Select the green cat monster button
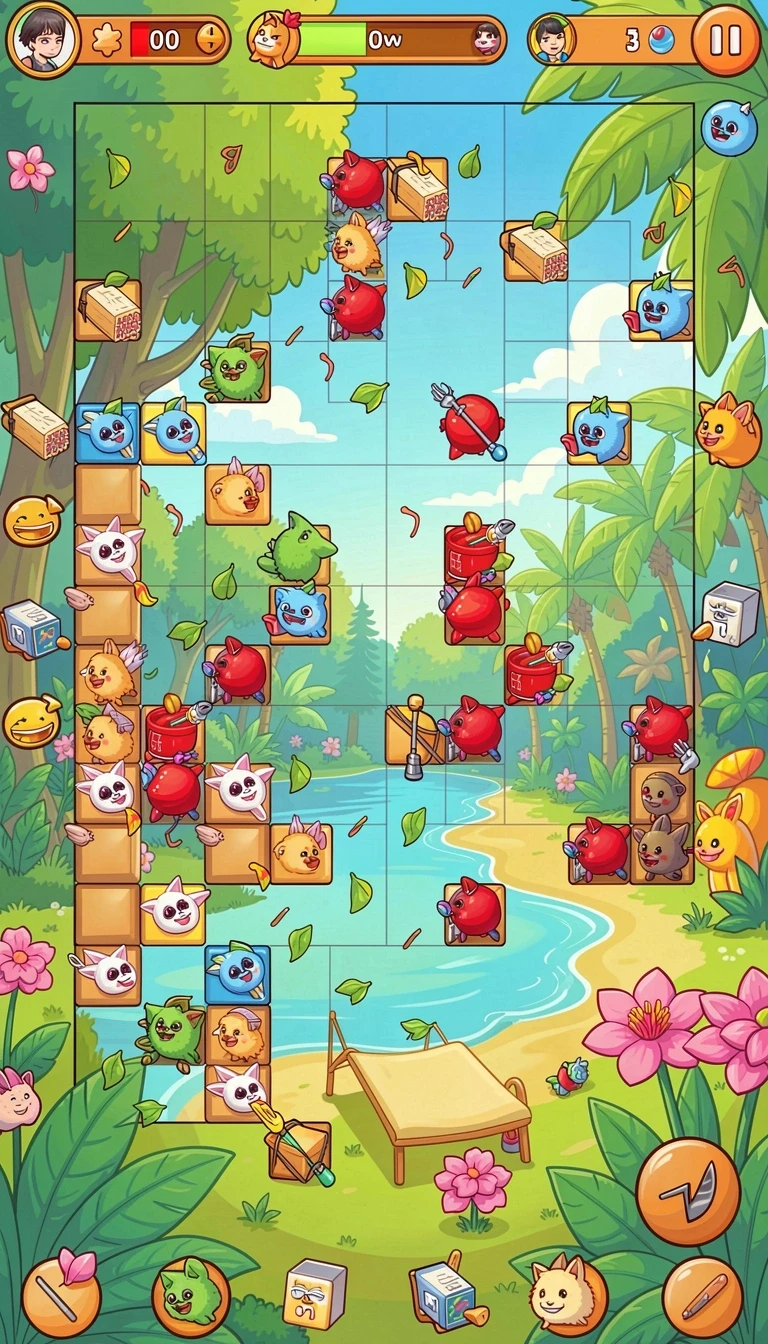The image size is (768, 1344). tap(191, 1297)
